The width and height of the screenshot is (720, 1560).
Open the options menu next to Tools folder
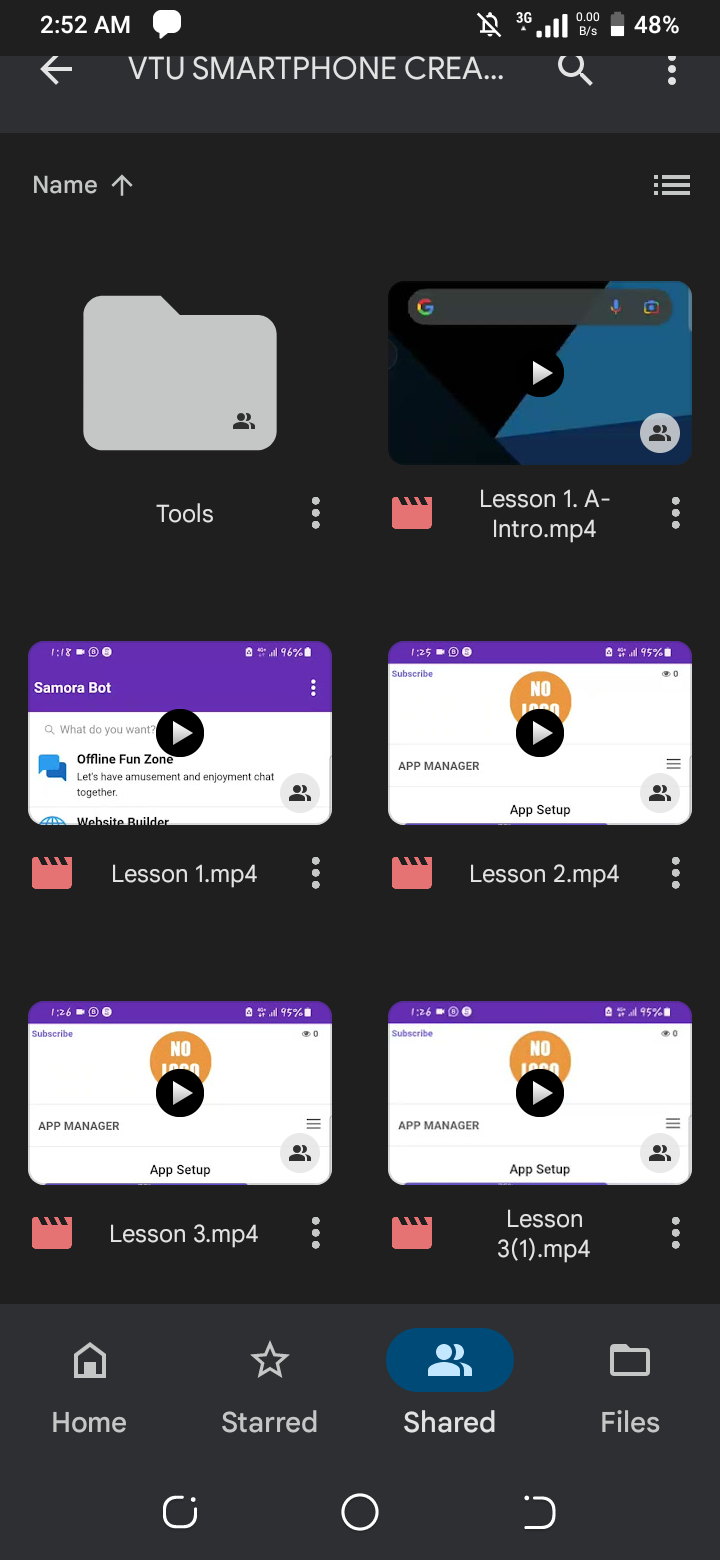(315, 513)
